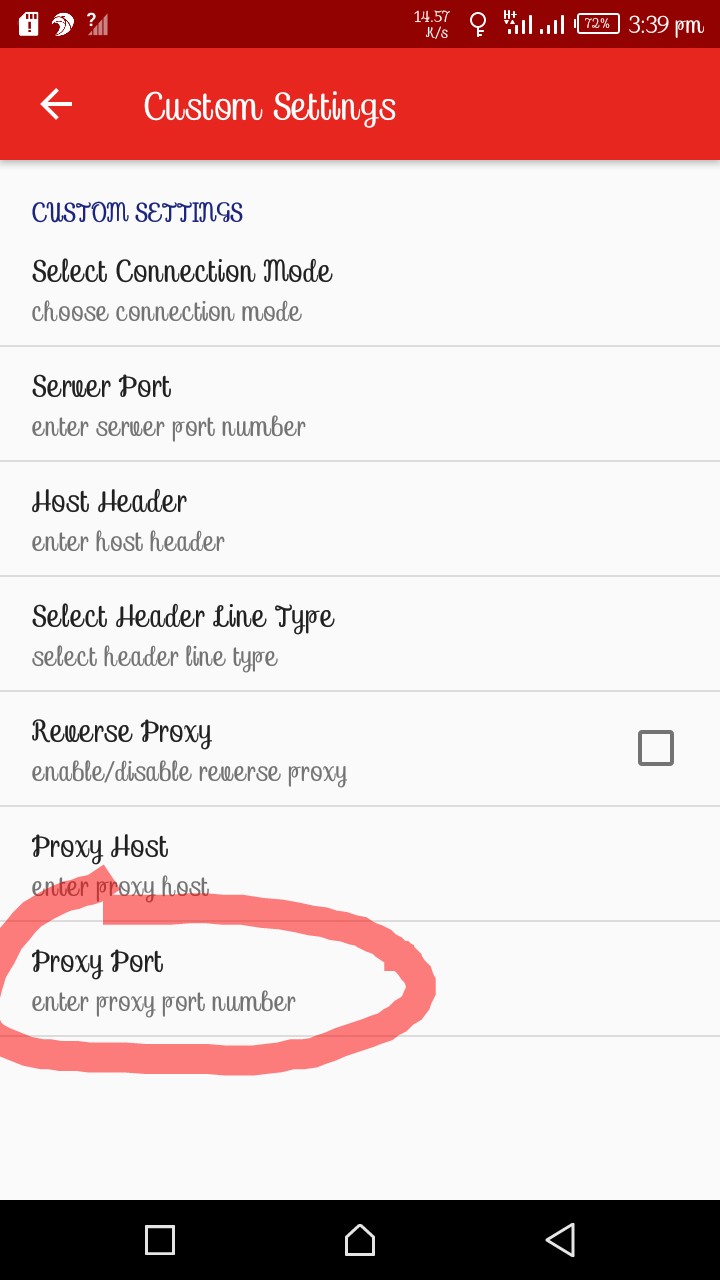Open the Host Header setting
The height and width of the screenshot is (1280, 720).
(360, 519)
